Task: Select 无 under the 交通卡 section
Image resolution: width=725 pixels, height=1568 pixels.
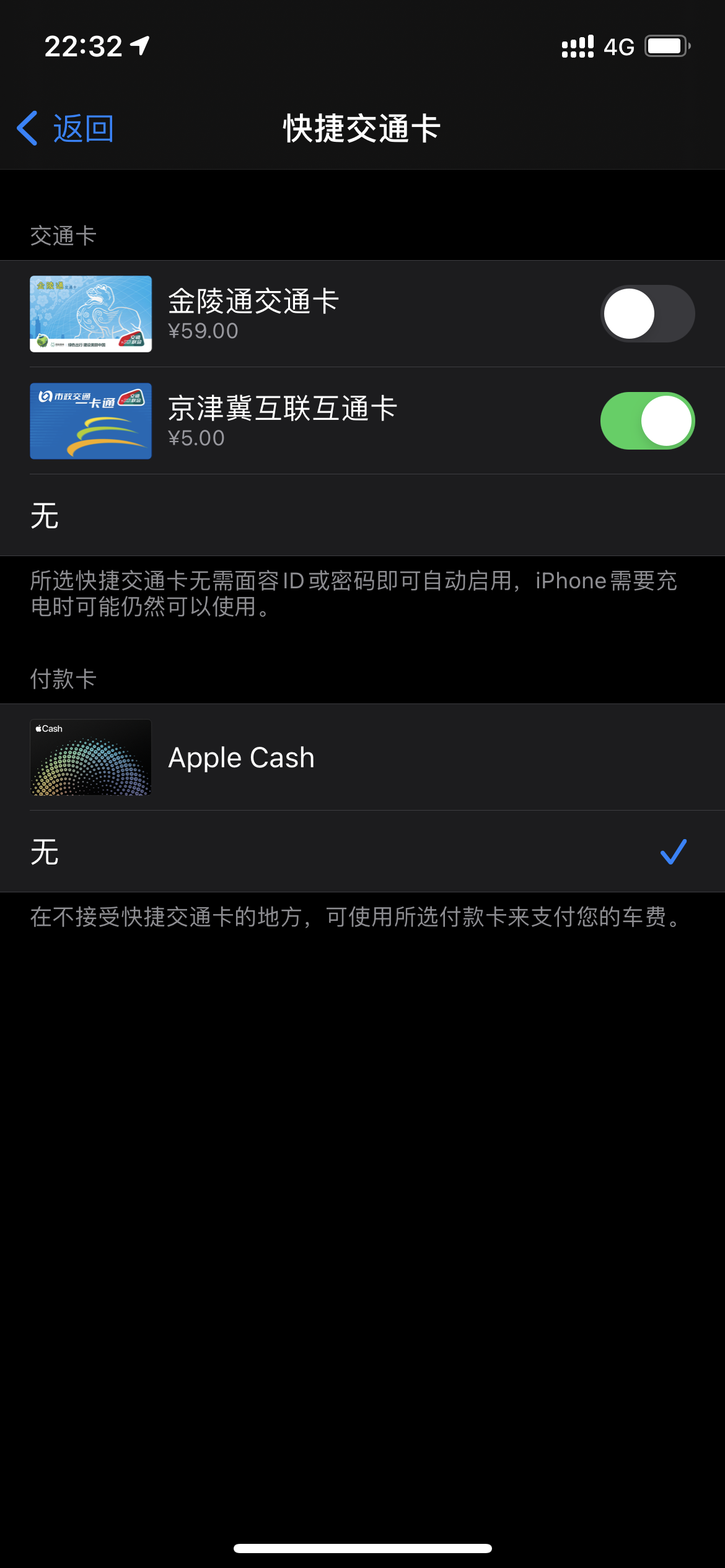Action: point(362,515)
